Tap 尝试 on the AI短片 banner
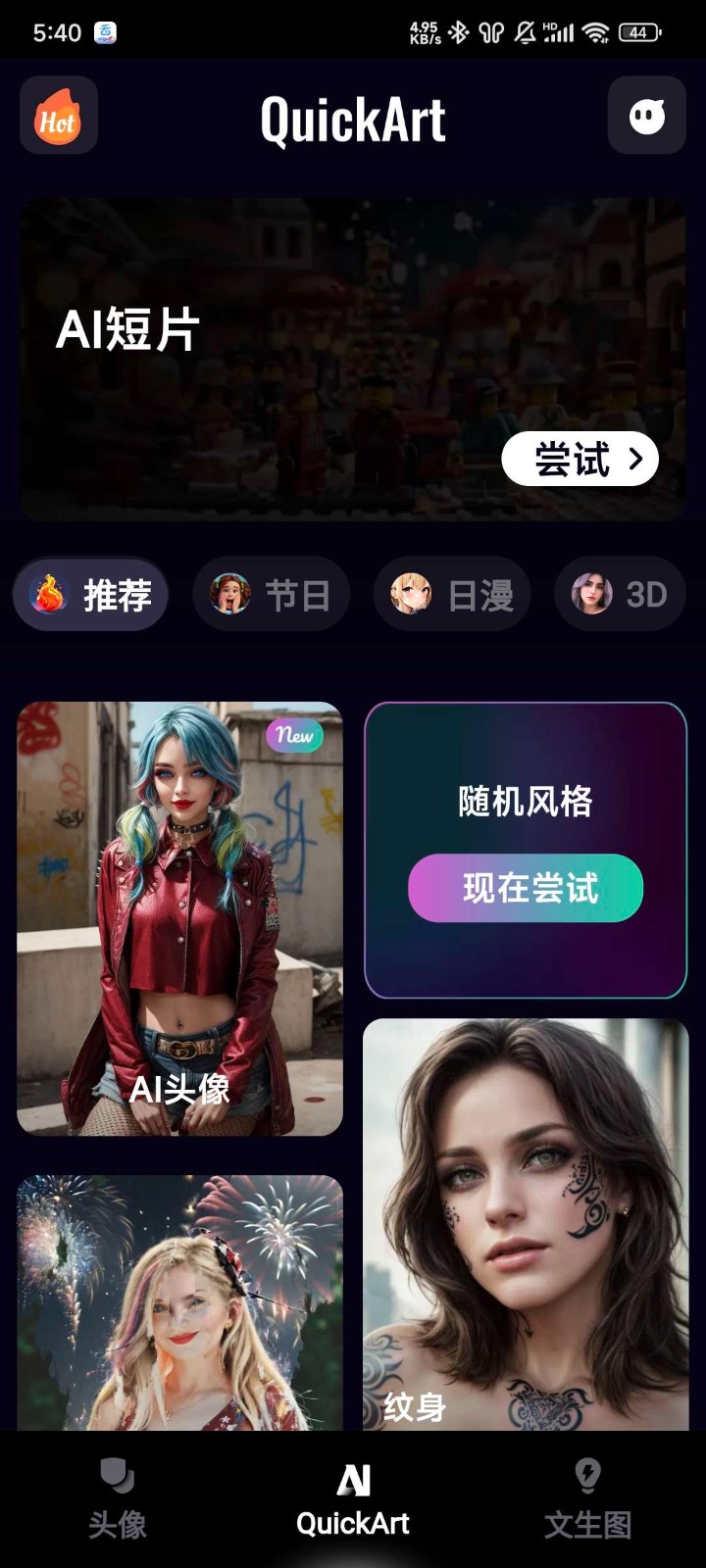706x1568 pixels. tap(580, 459)
